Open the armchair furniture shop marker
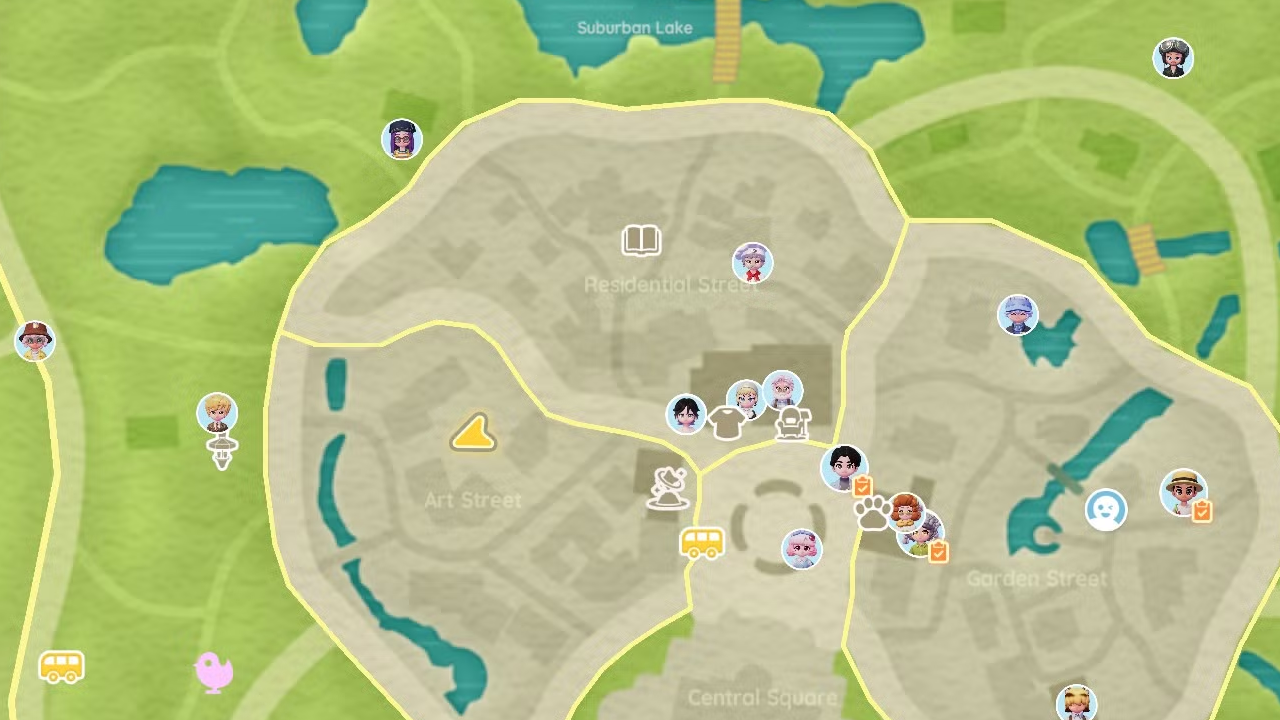The width and height of the screenshot is (1280, 720). pos(792,424)
